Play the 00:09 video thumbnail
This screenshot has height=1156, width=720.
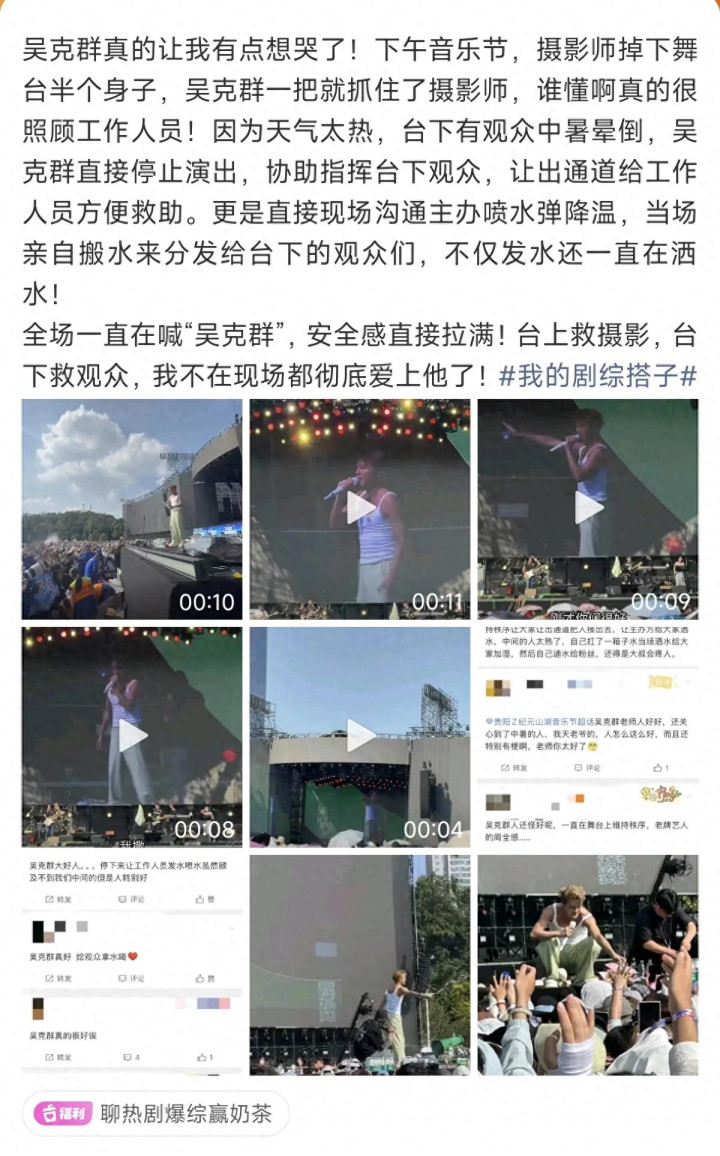pyautogui.click(x=587, y=509)
